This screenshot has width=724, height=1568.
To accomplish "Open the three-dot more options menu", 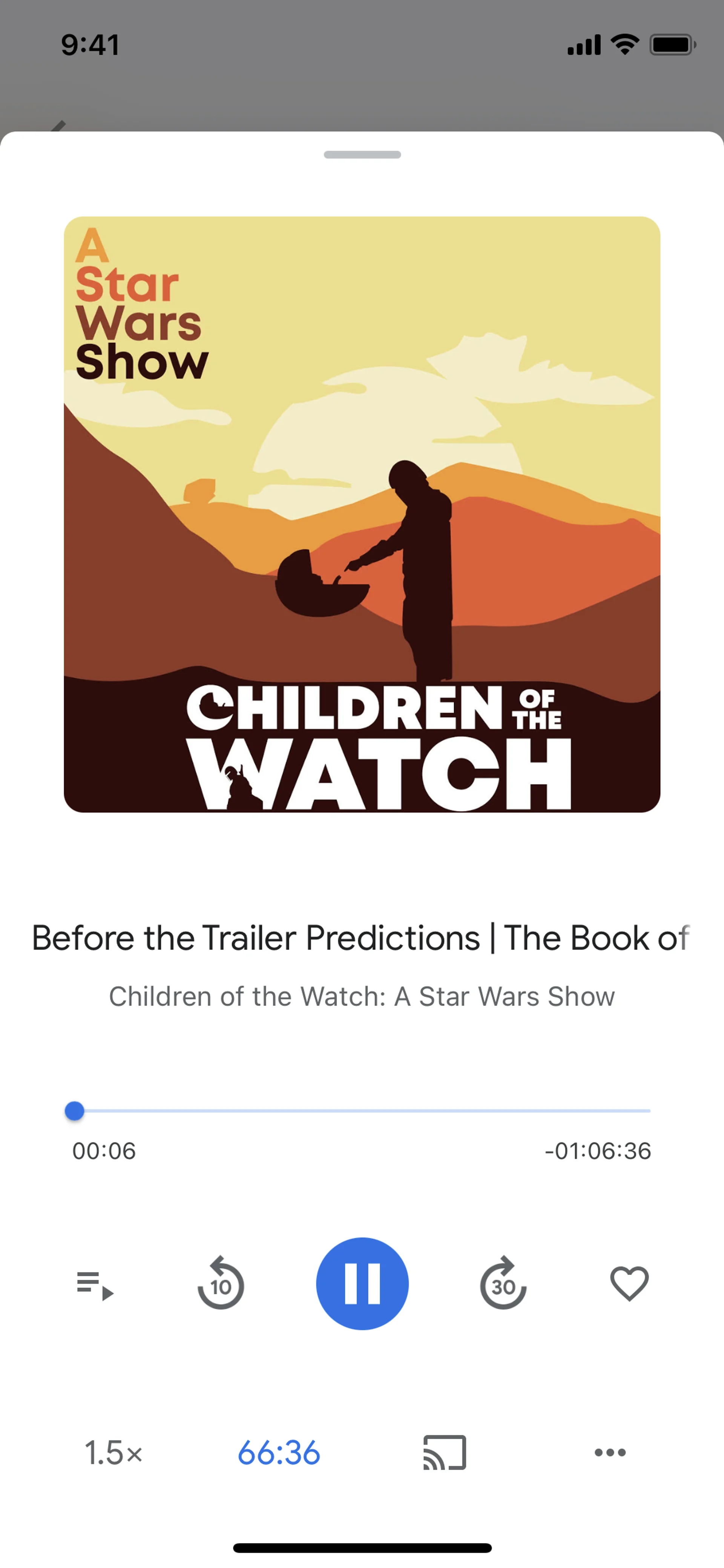I will coord(610,1452).
